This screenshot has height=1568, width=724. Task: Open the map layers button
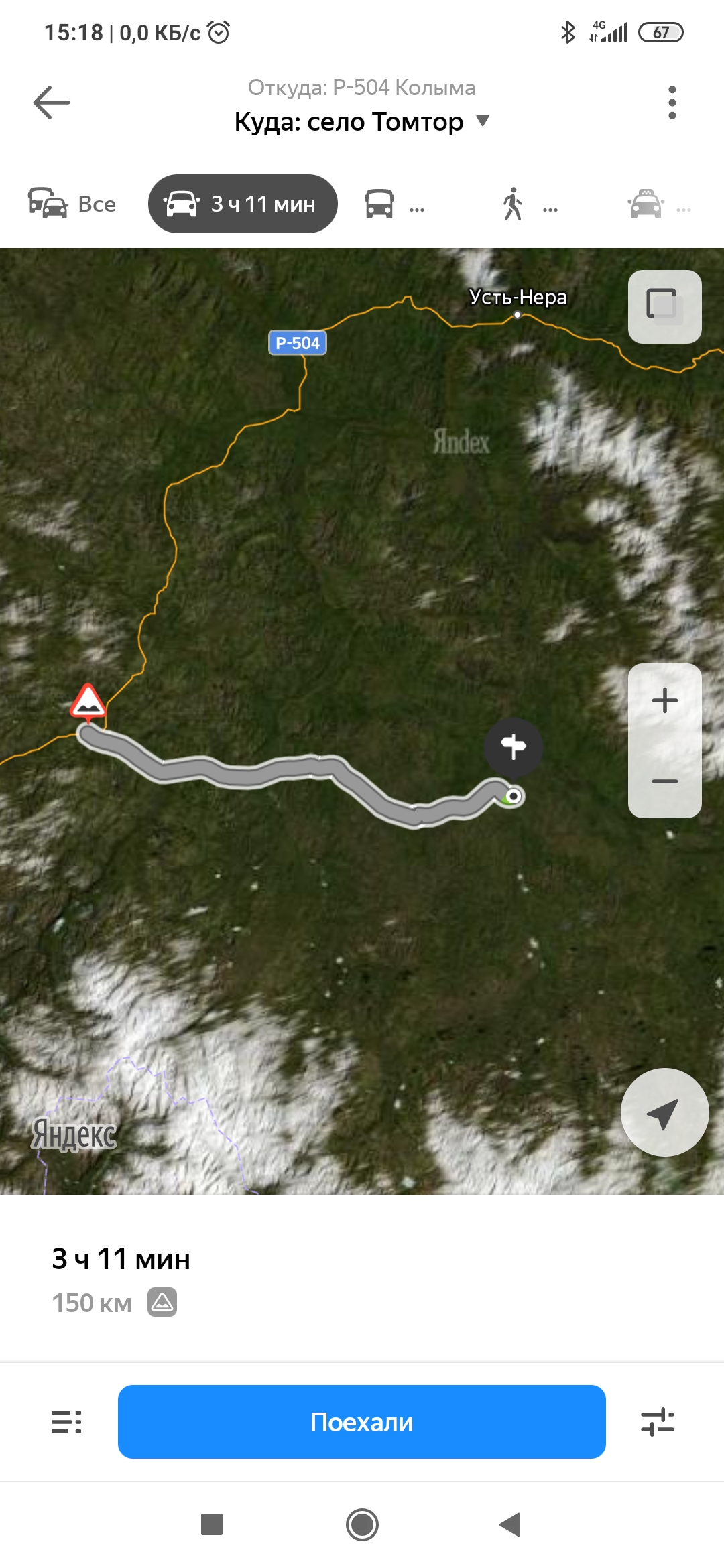click(x=664, y=307)
